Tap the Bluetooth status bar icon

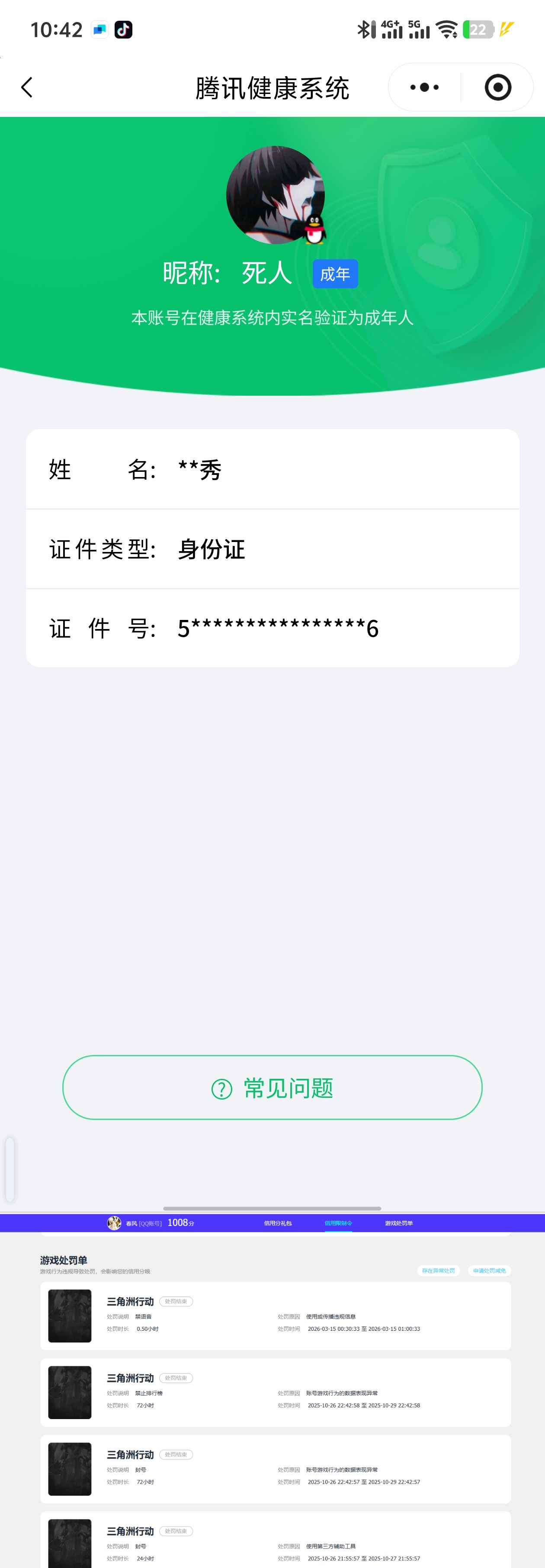coord(364,29)
